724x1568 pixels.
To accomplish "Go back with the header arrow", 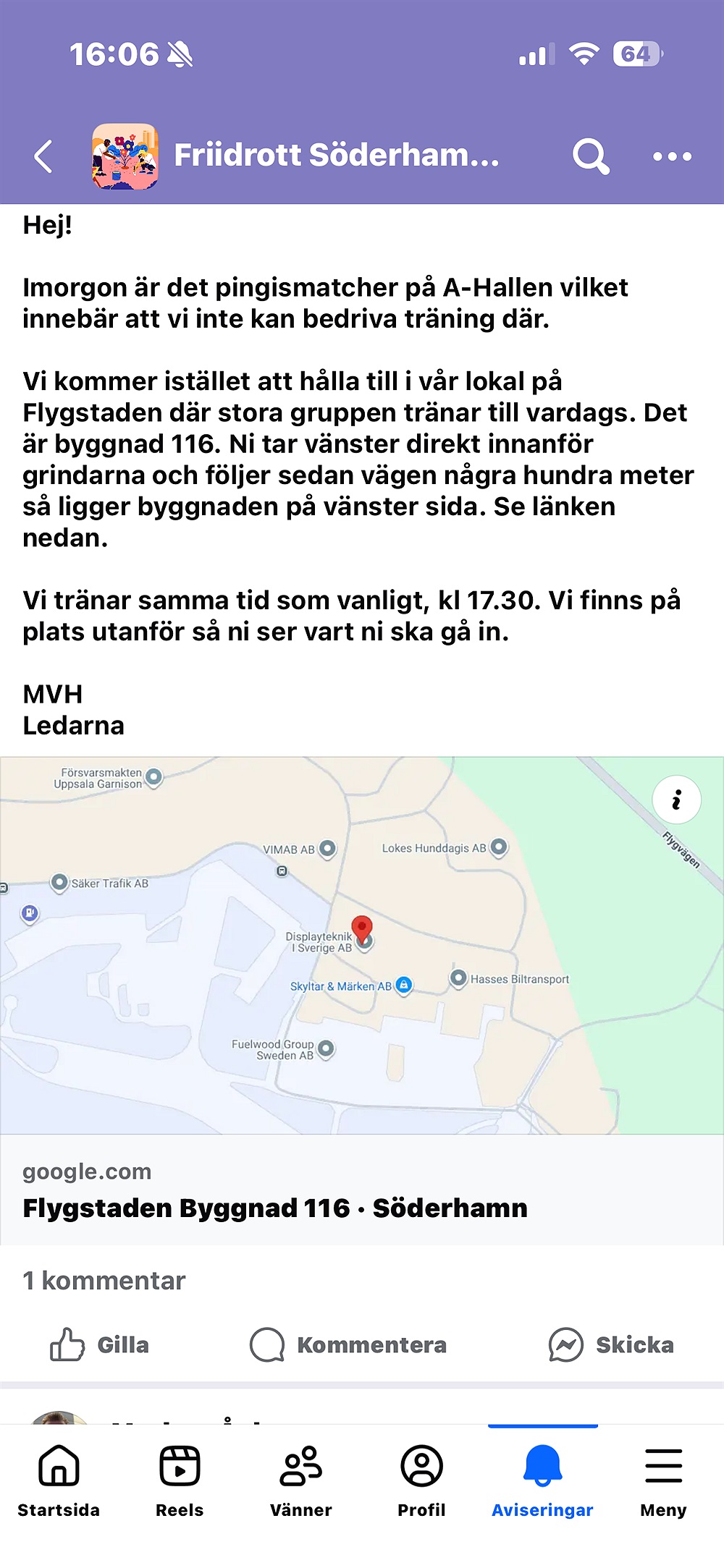I will tap(43, 156).
